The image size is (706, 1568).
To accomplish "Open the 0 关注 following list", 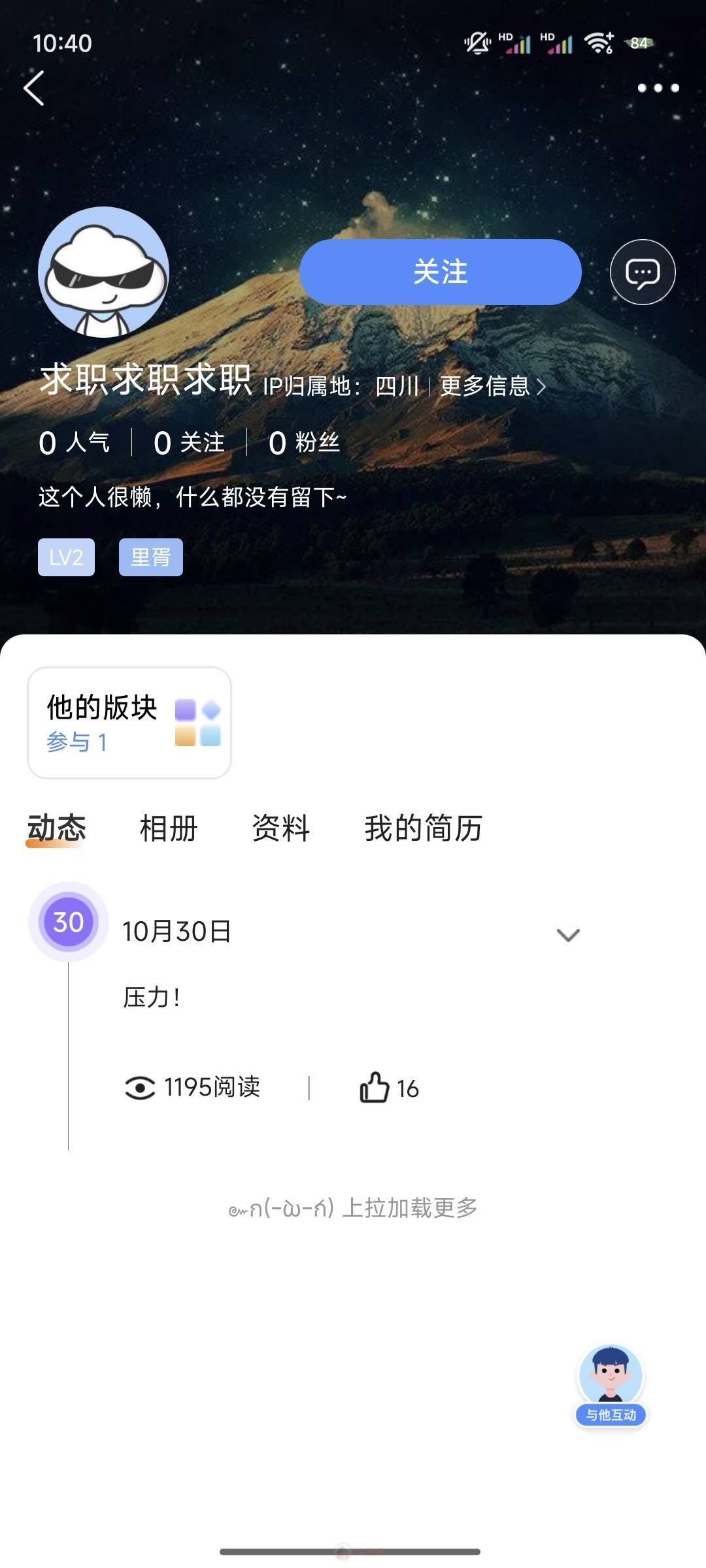I will pyautogui.click(x=189, y=443).
